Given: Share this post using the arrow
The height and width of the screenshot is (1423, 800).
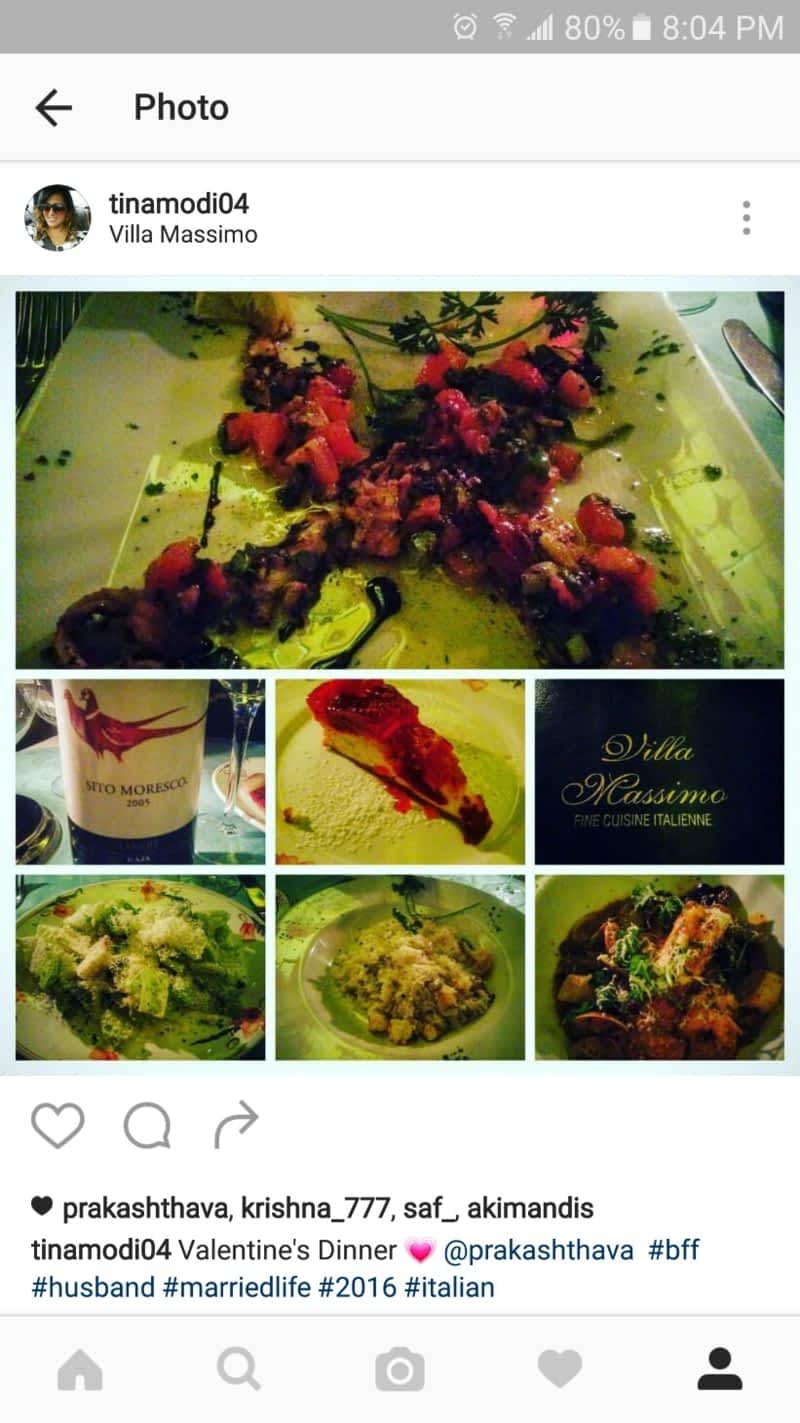Looking at the screenshot, I should point(236,1125).
